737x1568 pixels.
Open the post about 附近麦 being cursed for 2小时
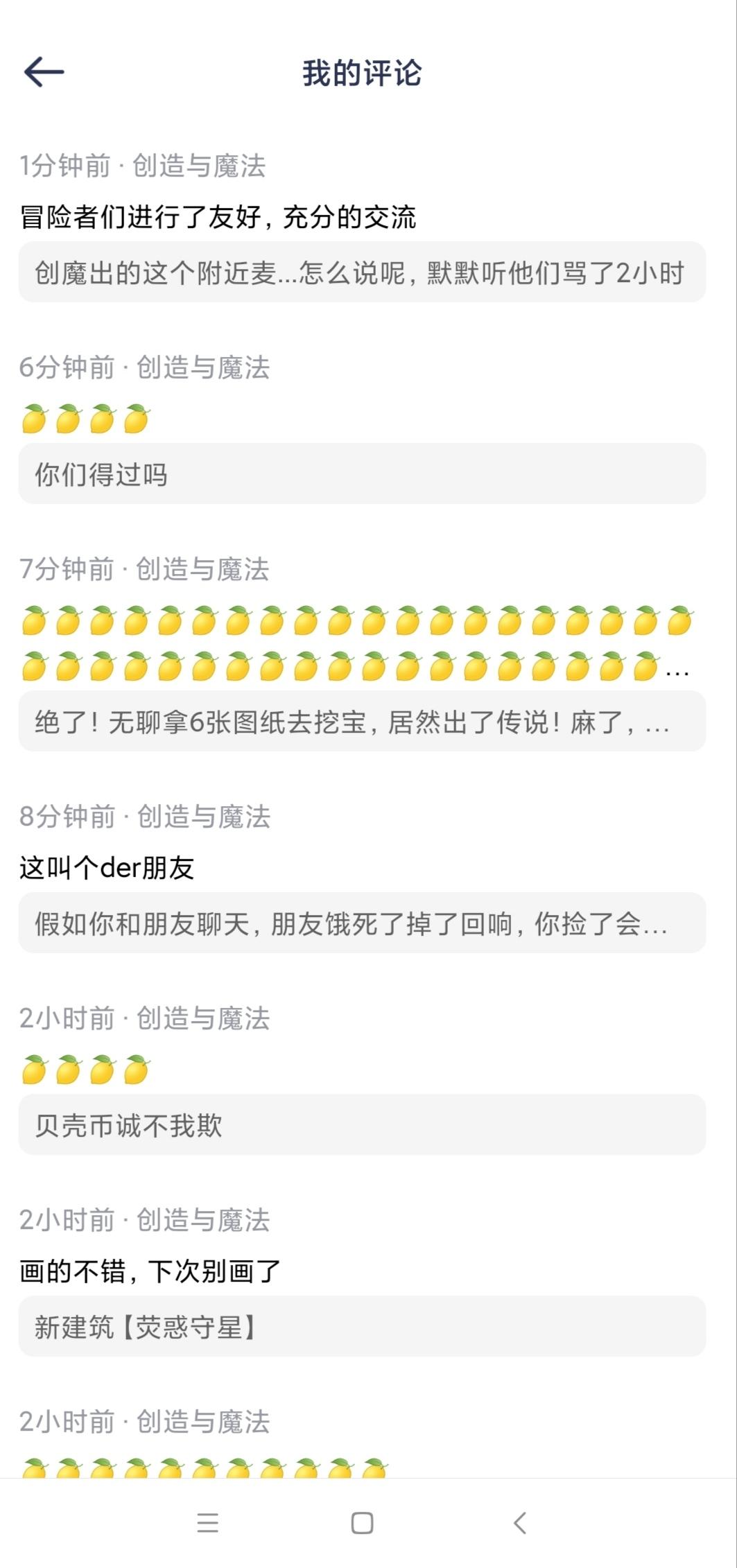coord(362,272)
